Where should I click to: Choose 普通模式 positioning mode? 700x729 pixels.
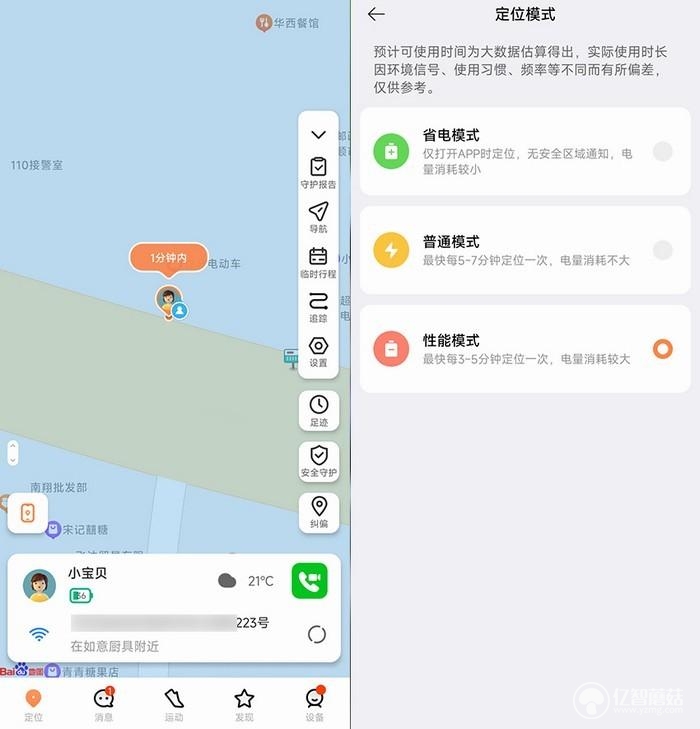662,250
